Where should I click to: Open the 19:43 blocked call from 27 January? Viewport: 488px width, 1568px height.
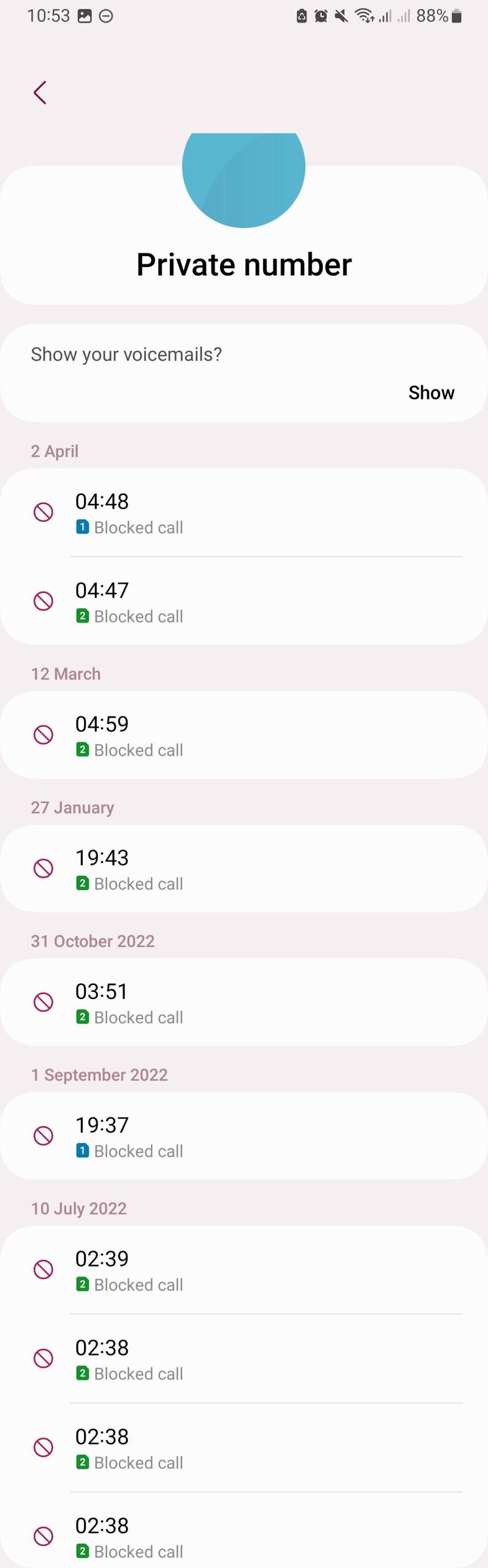(x=243, y=869)
